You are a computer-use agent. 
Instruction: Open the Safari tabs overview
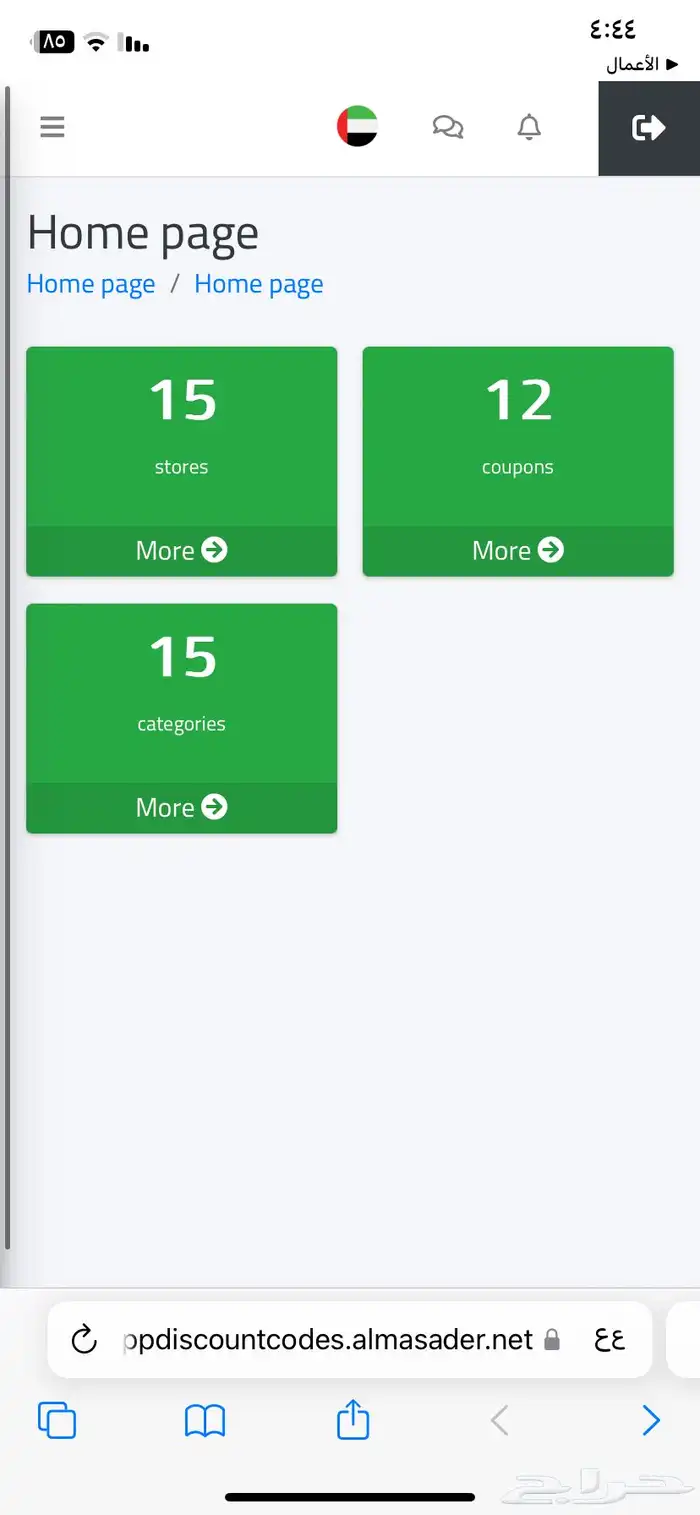pos(57,1420)
